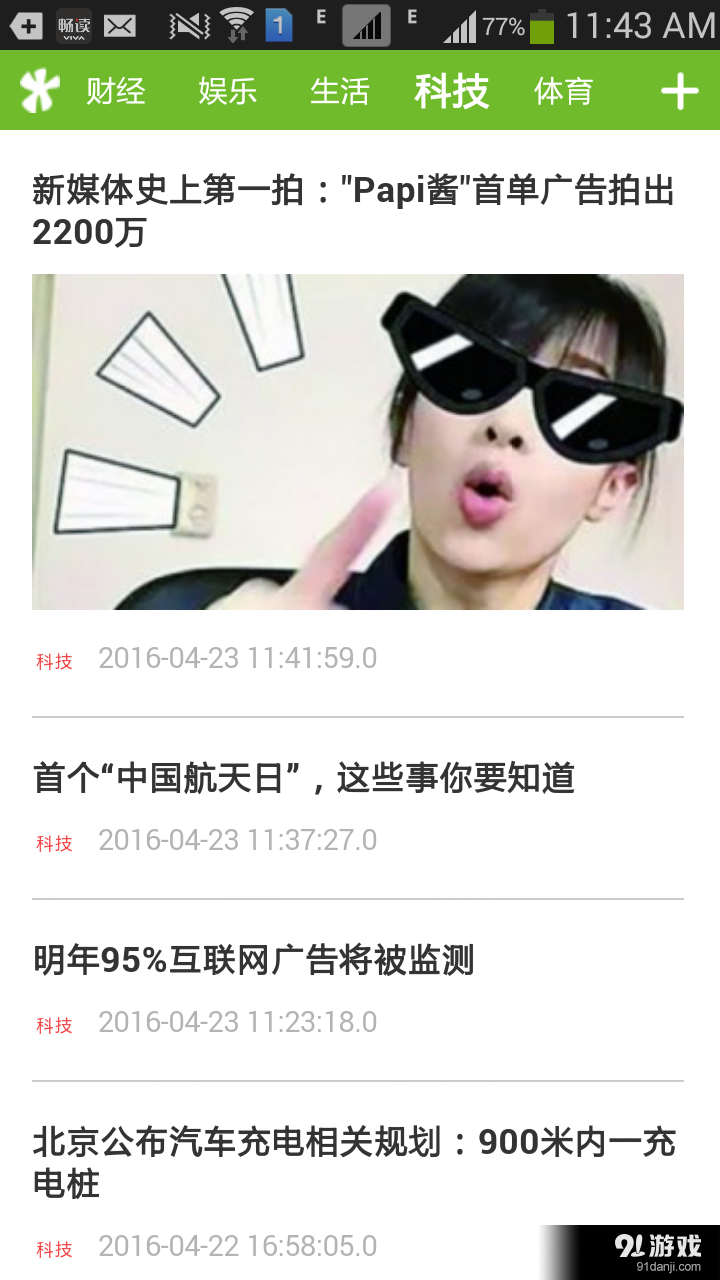Switch to the 体育 tab
720x1280 pixels.
[x=563, y=92]
